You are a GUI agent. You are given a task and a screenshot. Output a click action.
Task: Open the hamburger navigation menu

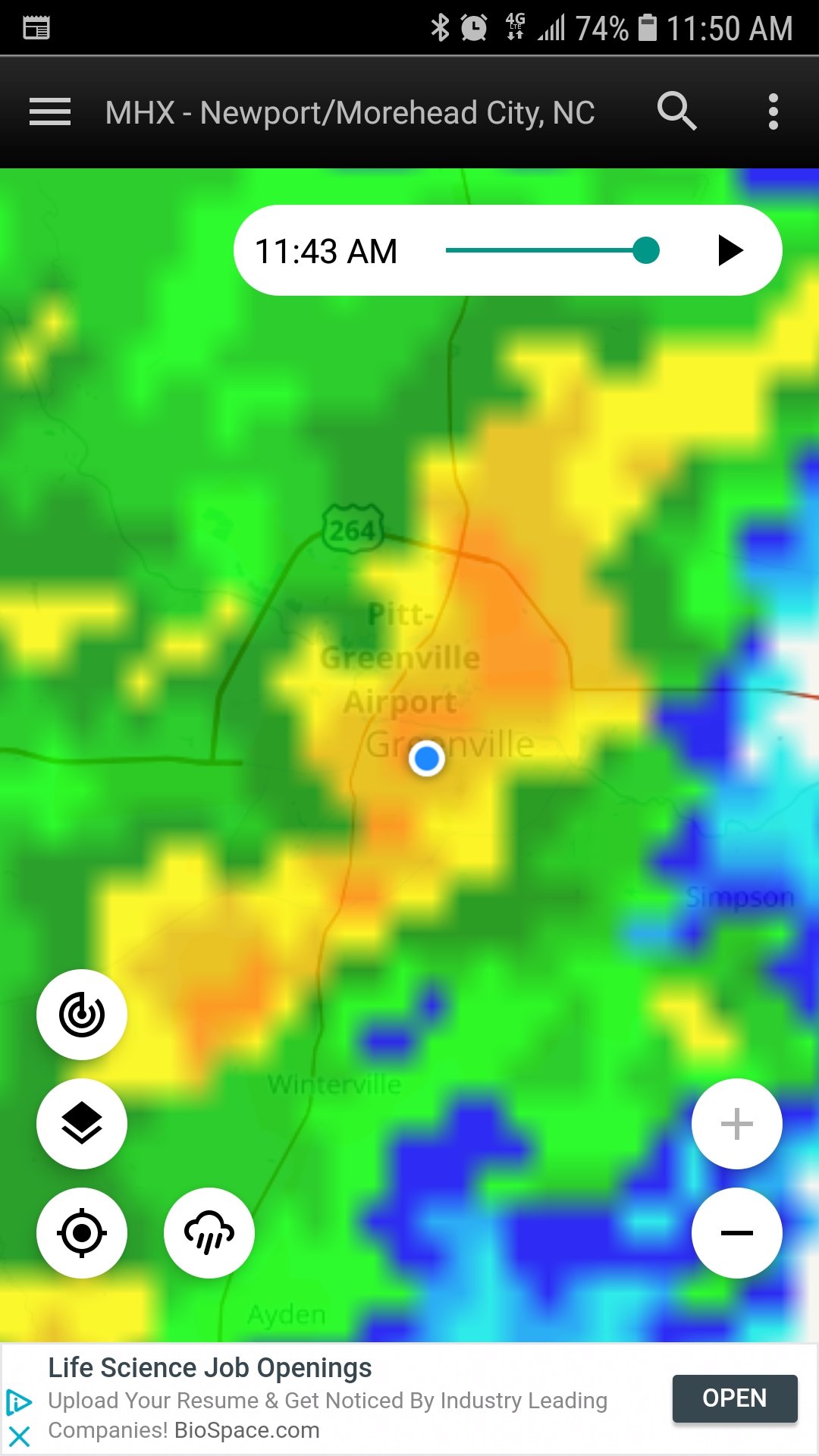point(50,112)
